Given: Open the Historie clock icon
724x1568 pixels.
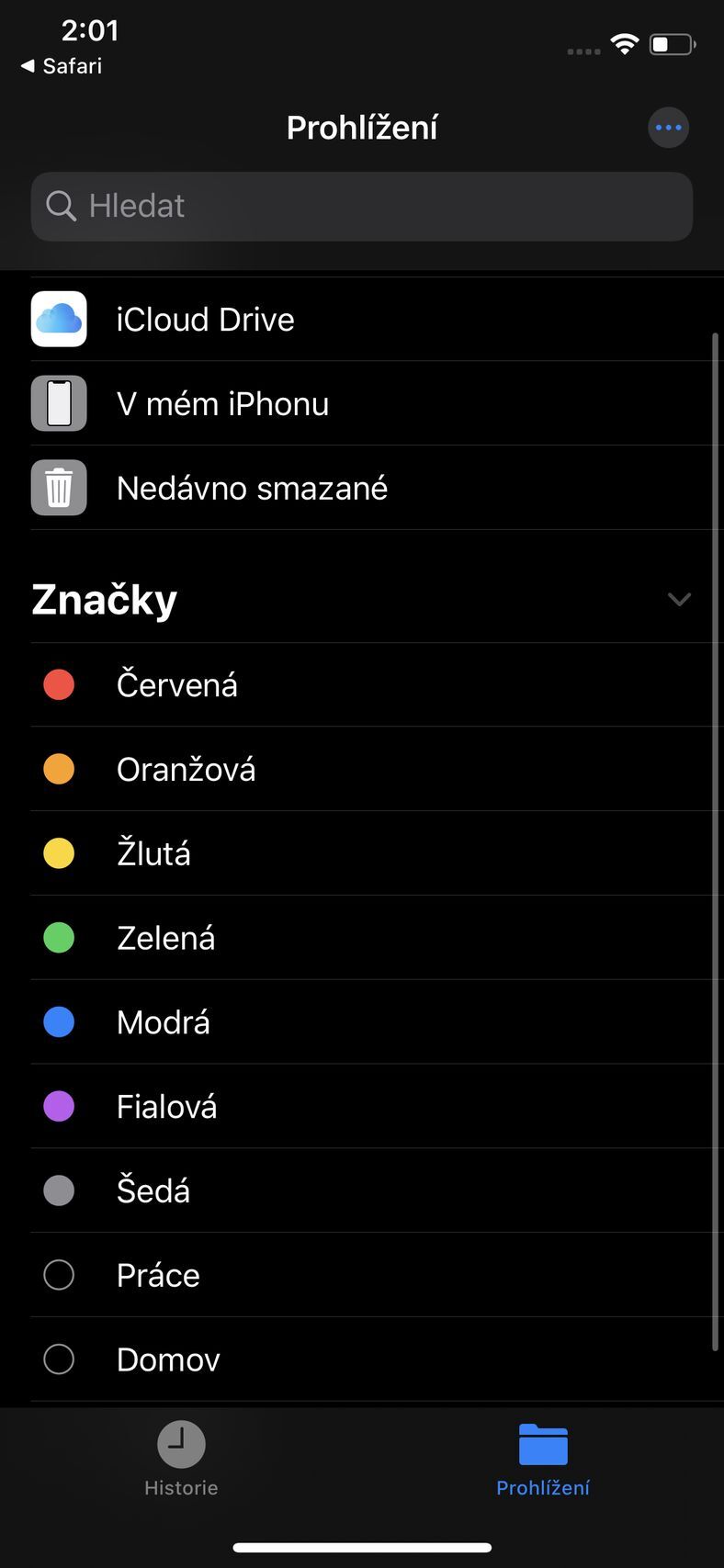Looking at the screenshot, I should (180, 1445).
